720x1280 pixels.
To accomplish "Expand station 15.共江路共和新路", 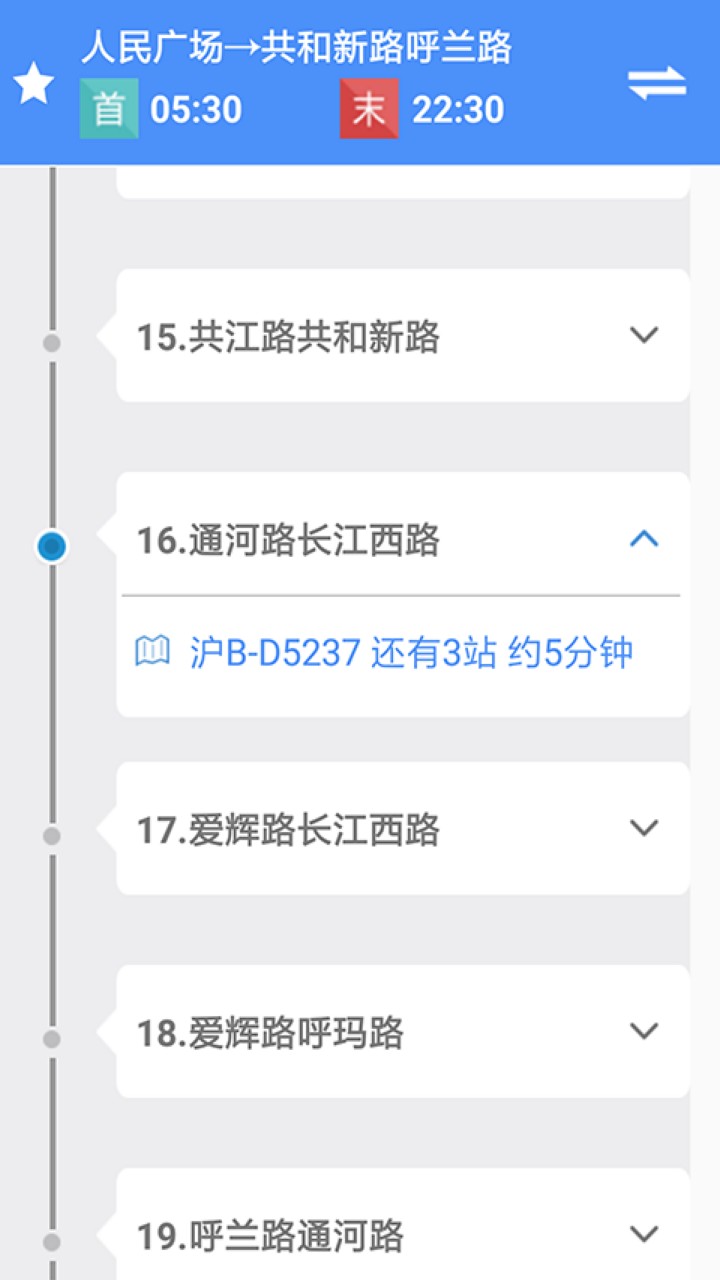I will [646, 335].
